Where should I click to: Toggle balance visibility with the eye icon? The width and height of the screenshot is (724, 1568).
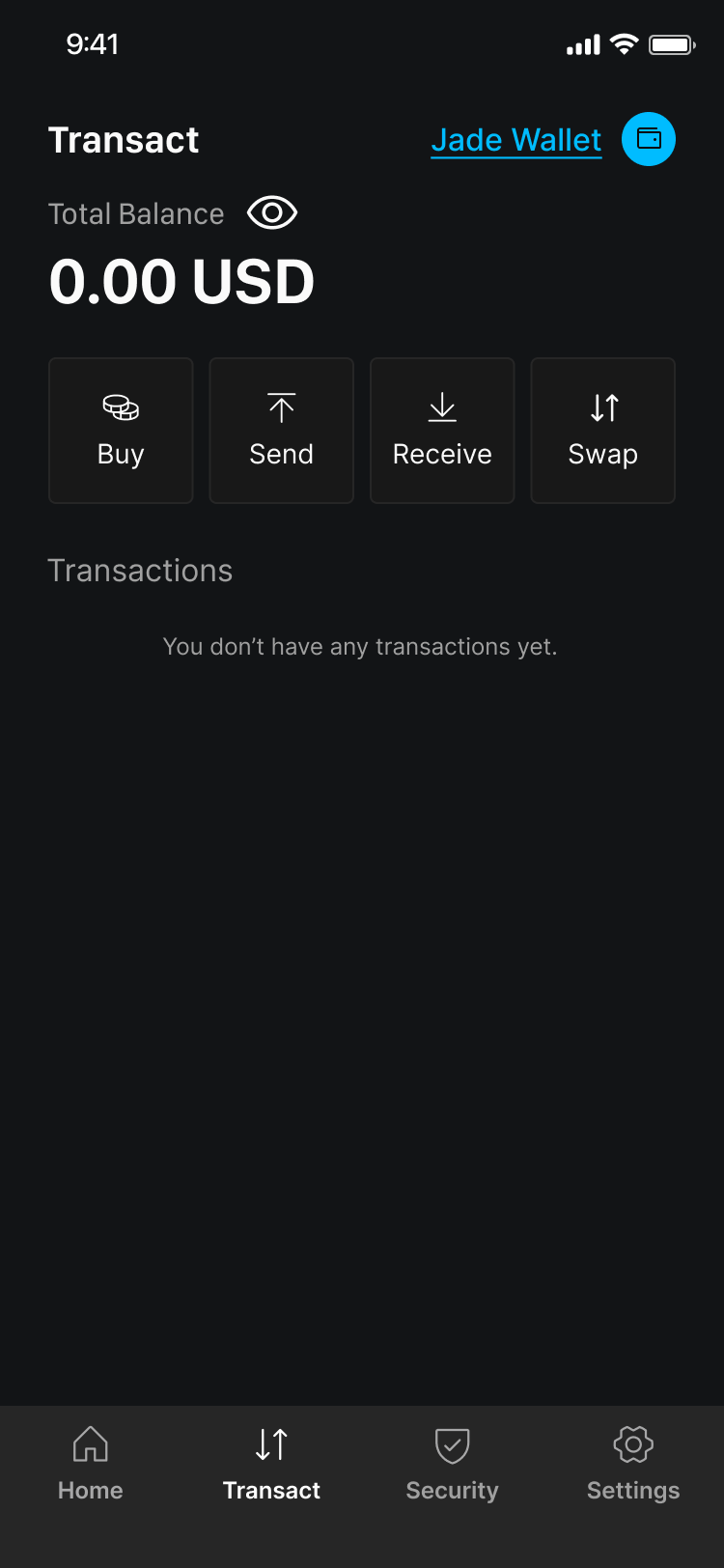271,212
